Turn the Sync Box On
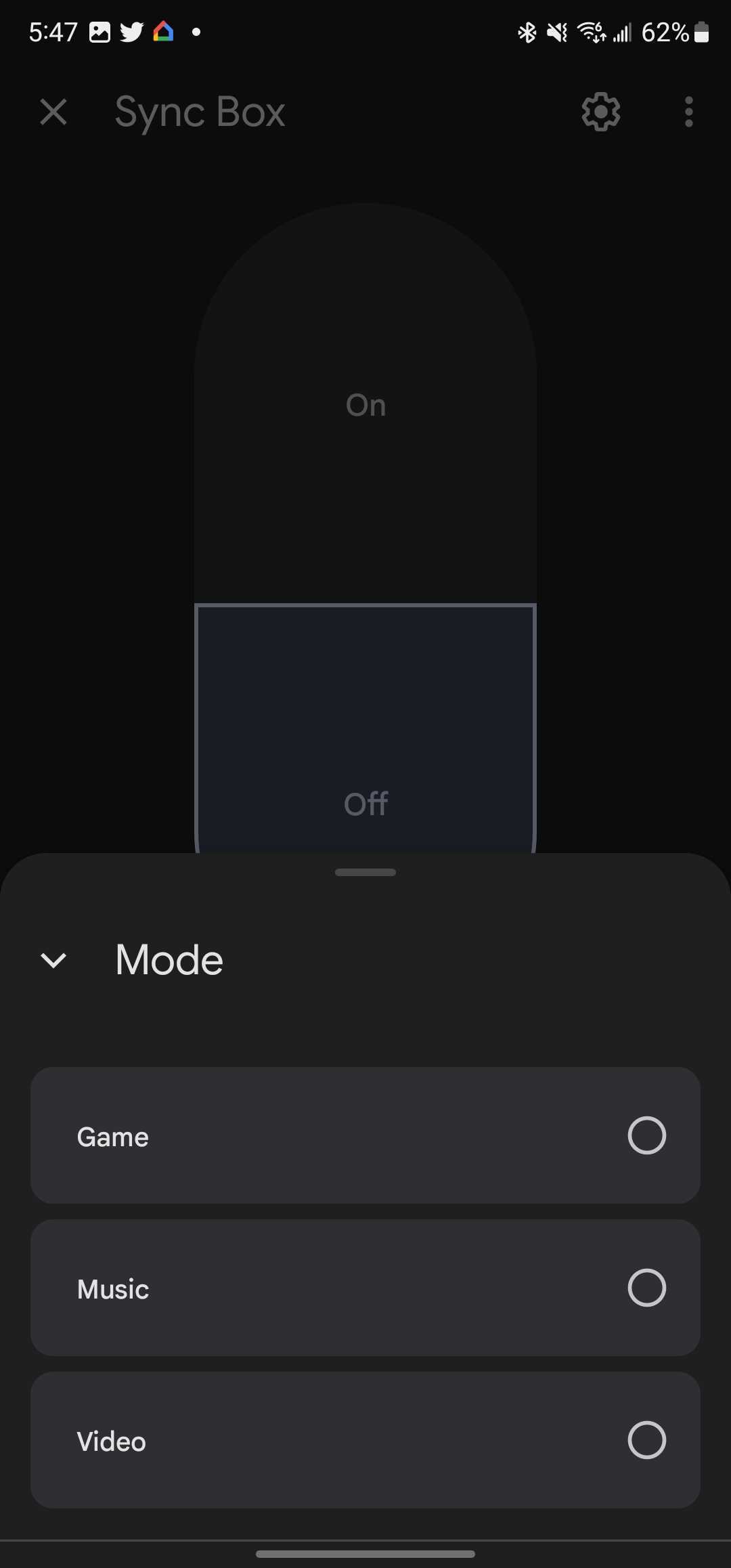The image size is (731, 1568). click(365, 405)
